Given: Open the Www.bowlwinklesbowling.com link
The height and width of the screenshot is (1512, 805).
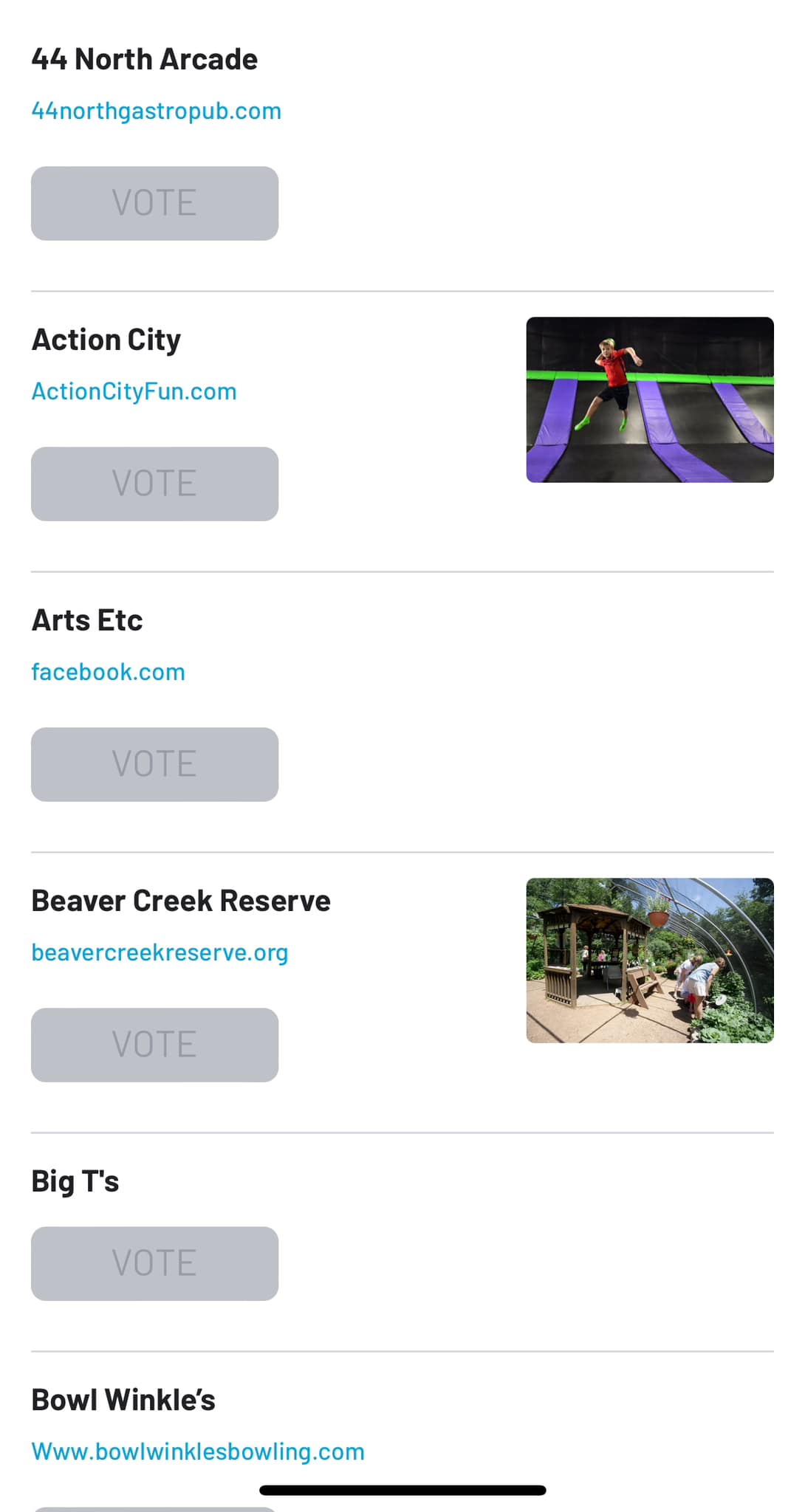Looking at the screenshot, I should (198, 1451).
